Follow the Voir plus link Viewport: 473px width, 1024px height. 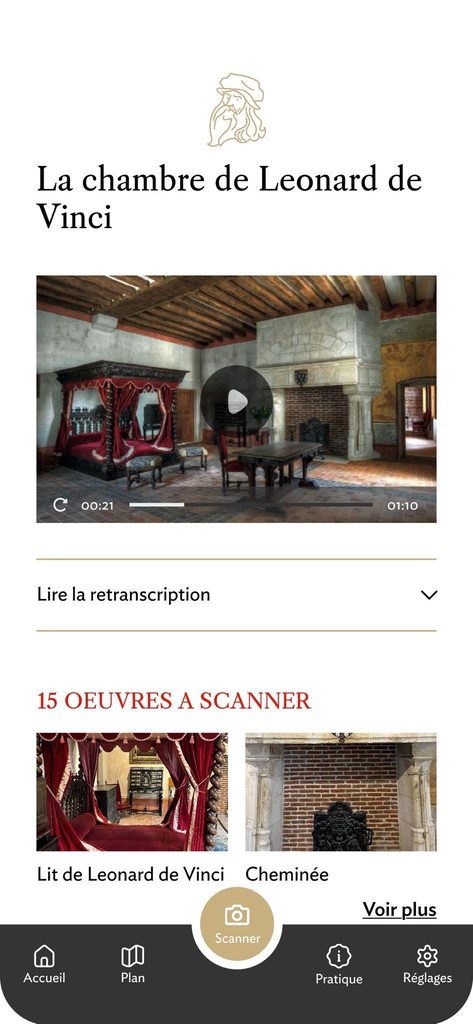click(x=399, y=909)
